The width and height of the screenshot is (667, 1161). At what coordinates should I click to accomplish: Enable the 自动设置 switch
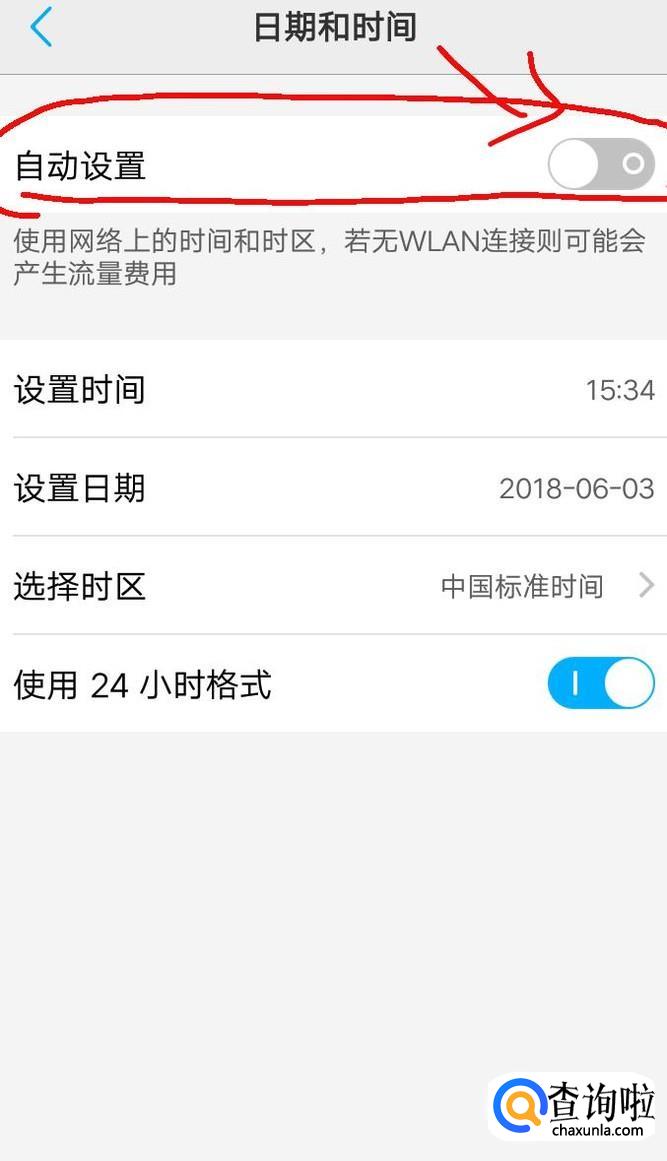601,165
